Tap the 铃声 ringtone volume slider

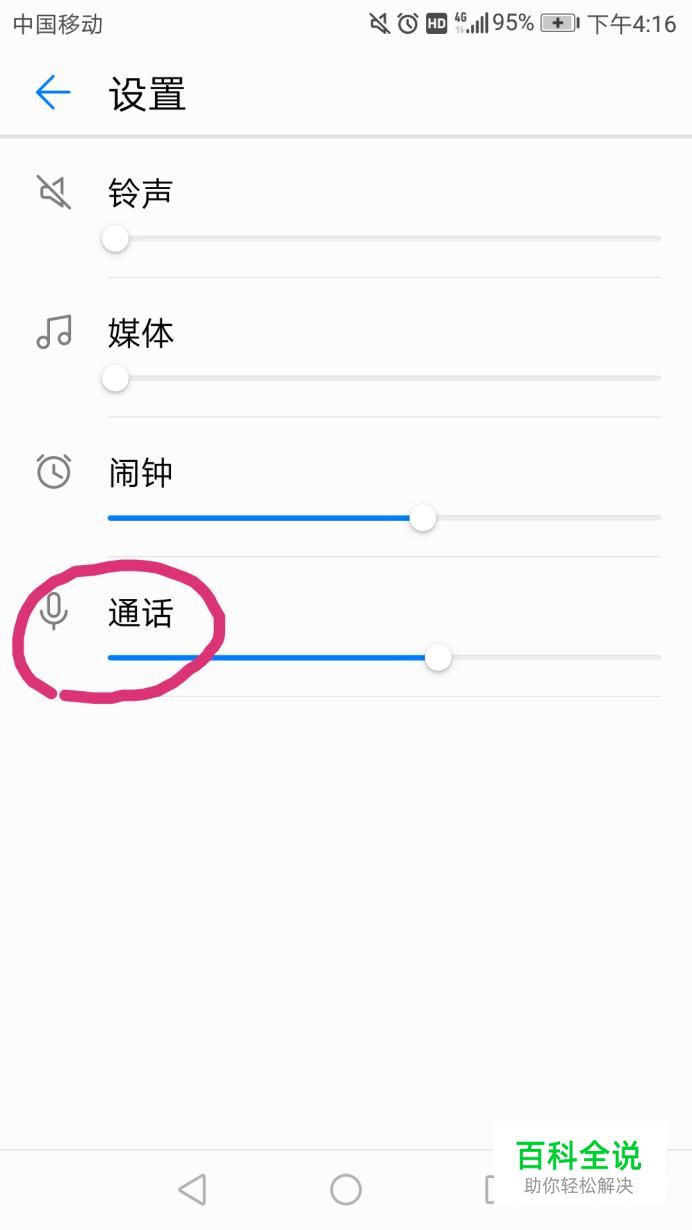[384, 238]
